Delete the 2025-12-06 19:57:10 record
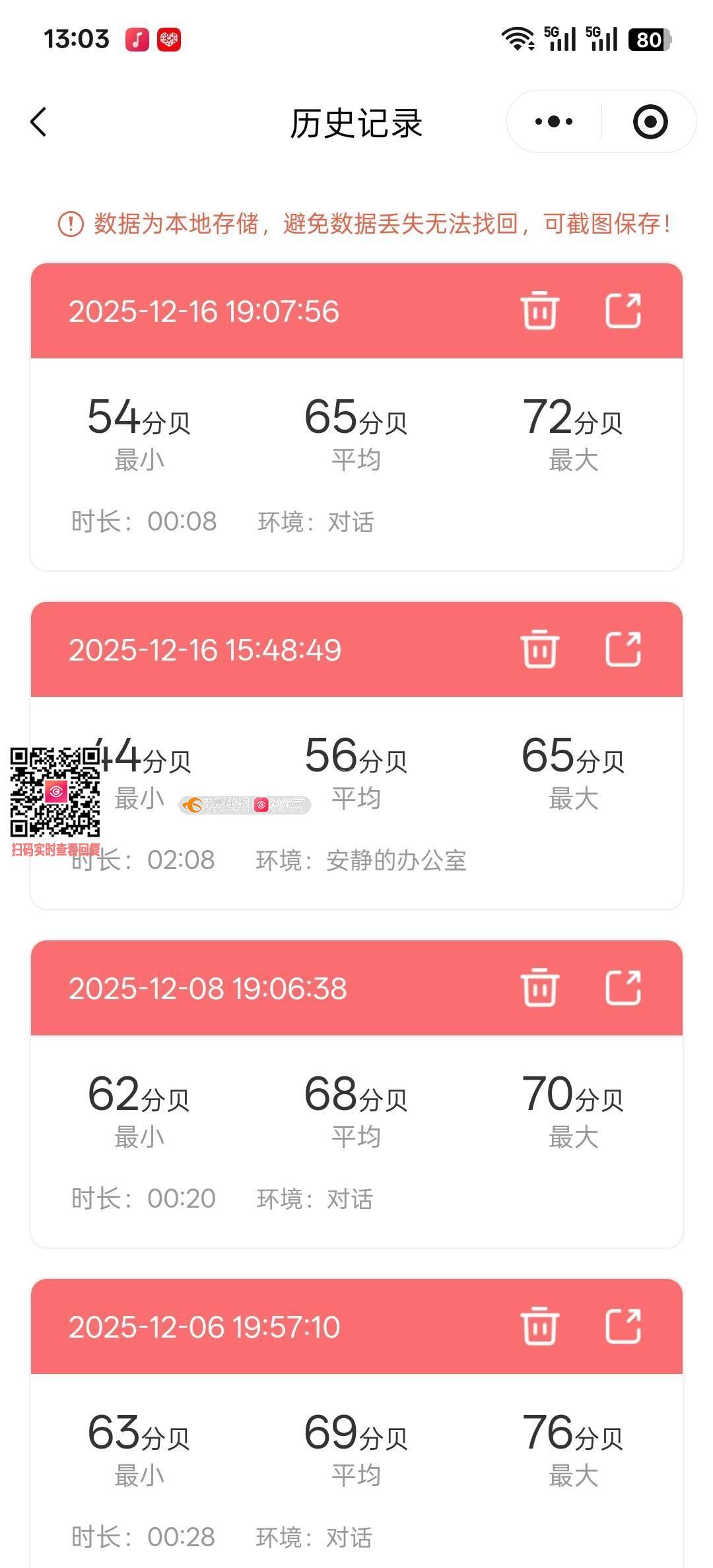 point(539,1326)
